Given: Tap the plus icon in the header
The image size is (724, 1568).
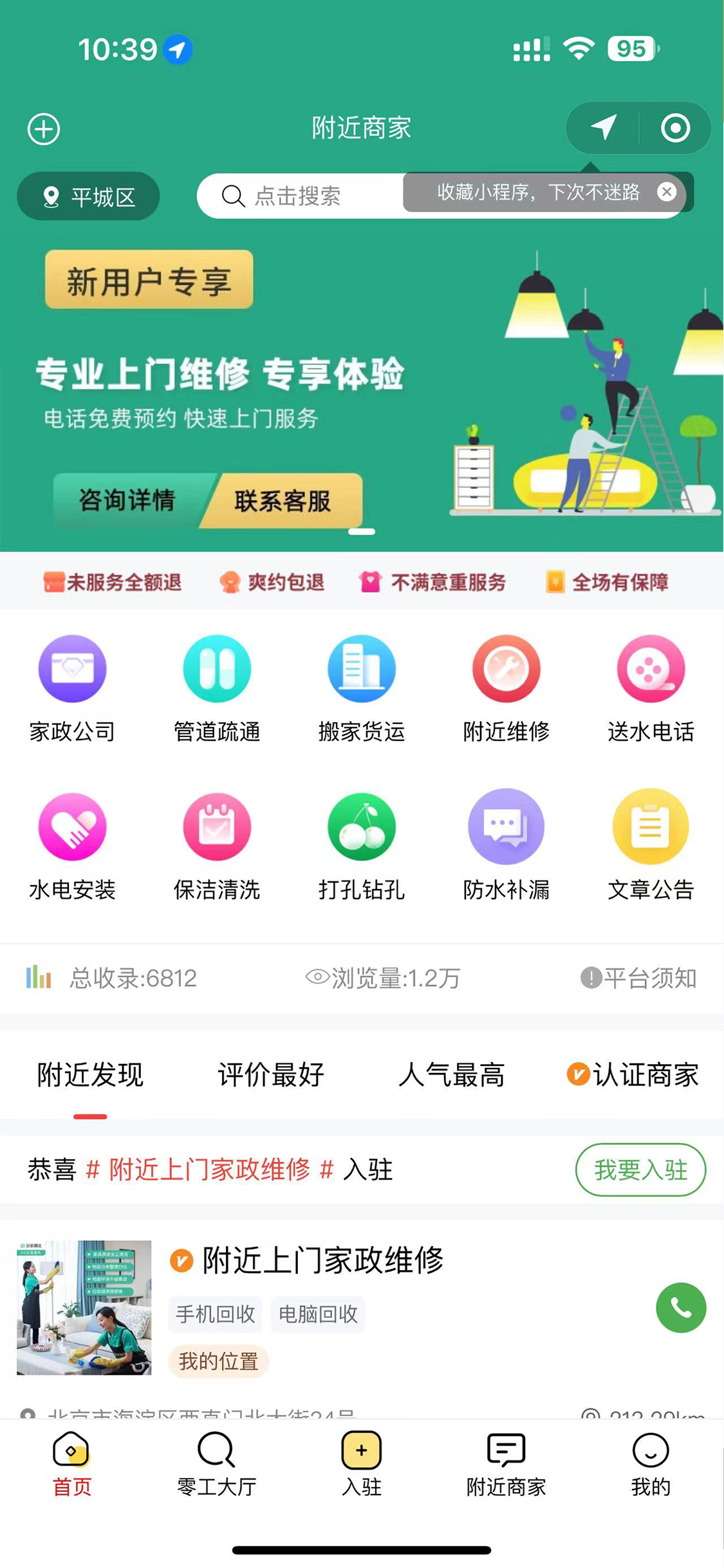Looking at the screenshot, I should click(x=44, y=129).
